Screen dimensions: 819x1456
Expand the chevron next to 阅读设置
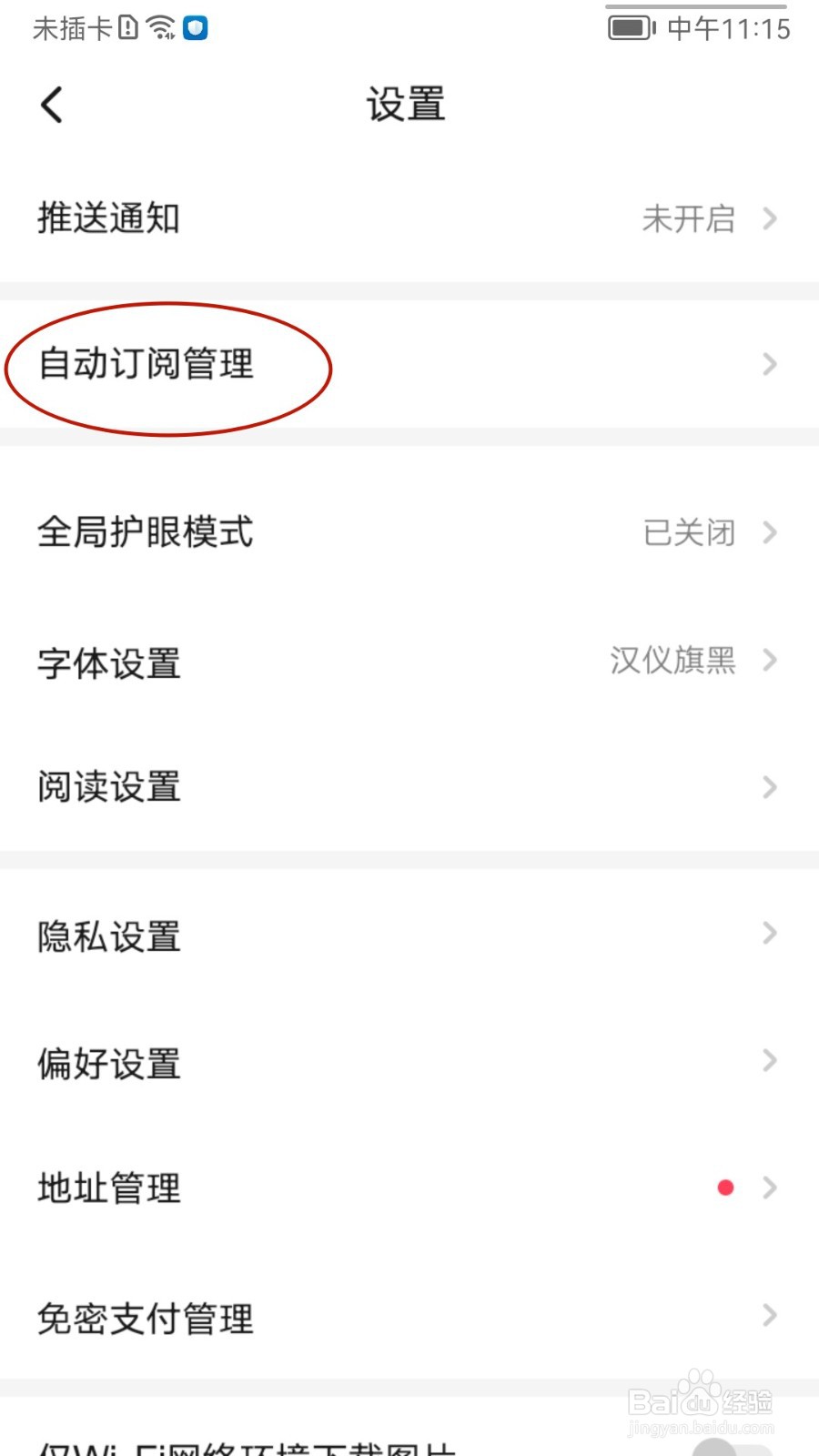tap(769, 787)
